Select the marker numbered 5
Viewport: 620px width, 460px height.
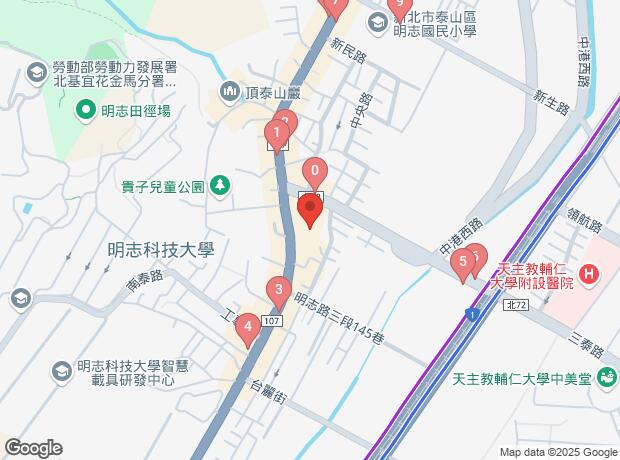coord(462,265)
